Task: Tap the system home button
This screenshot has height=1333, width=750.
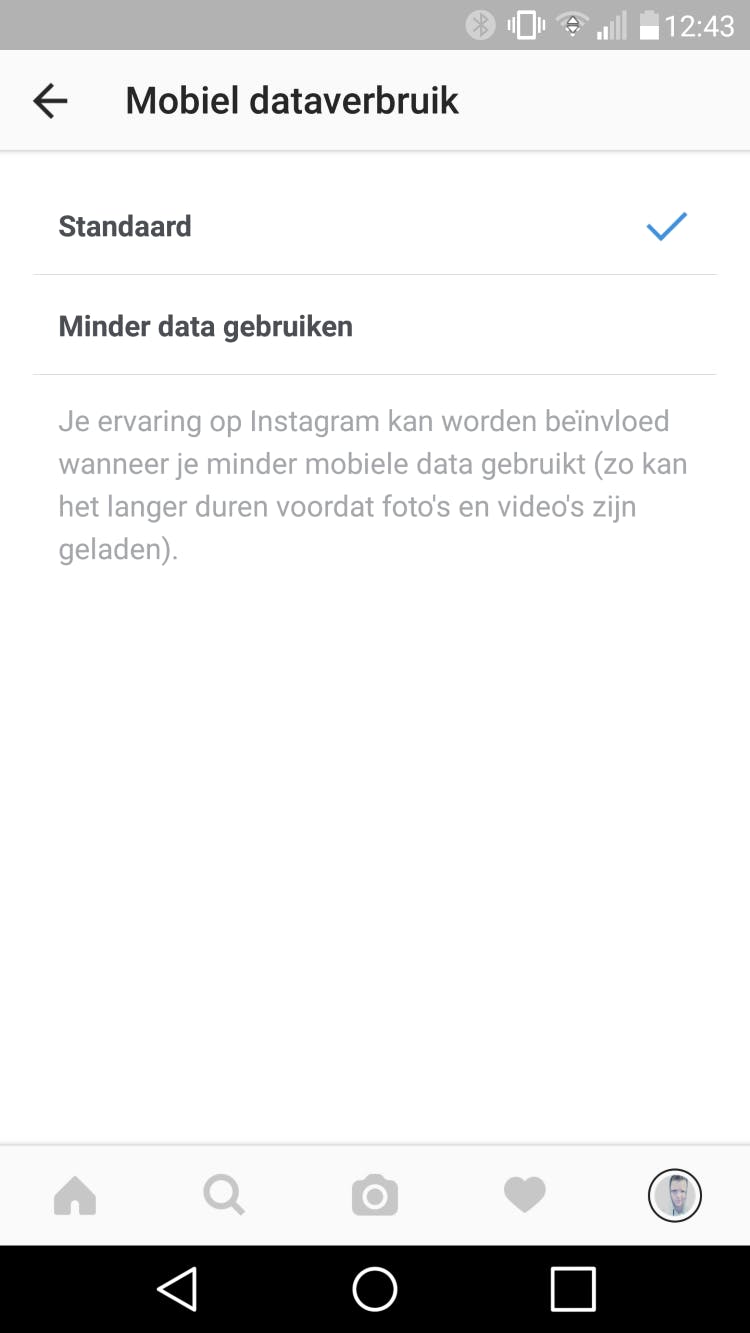Action: point(375,1289)
